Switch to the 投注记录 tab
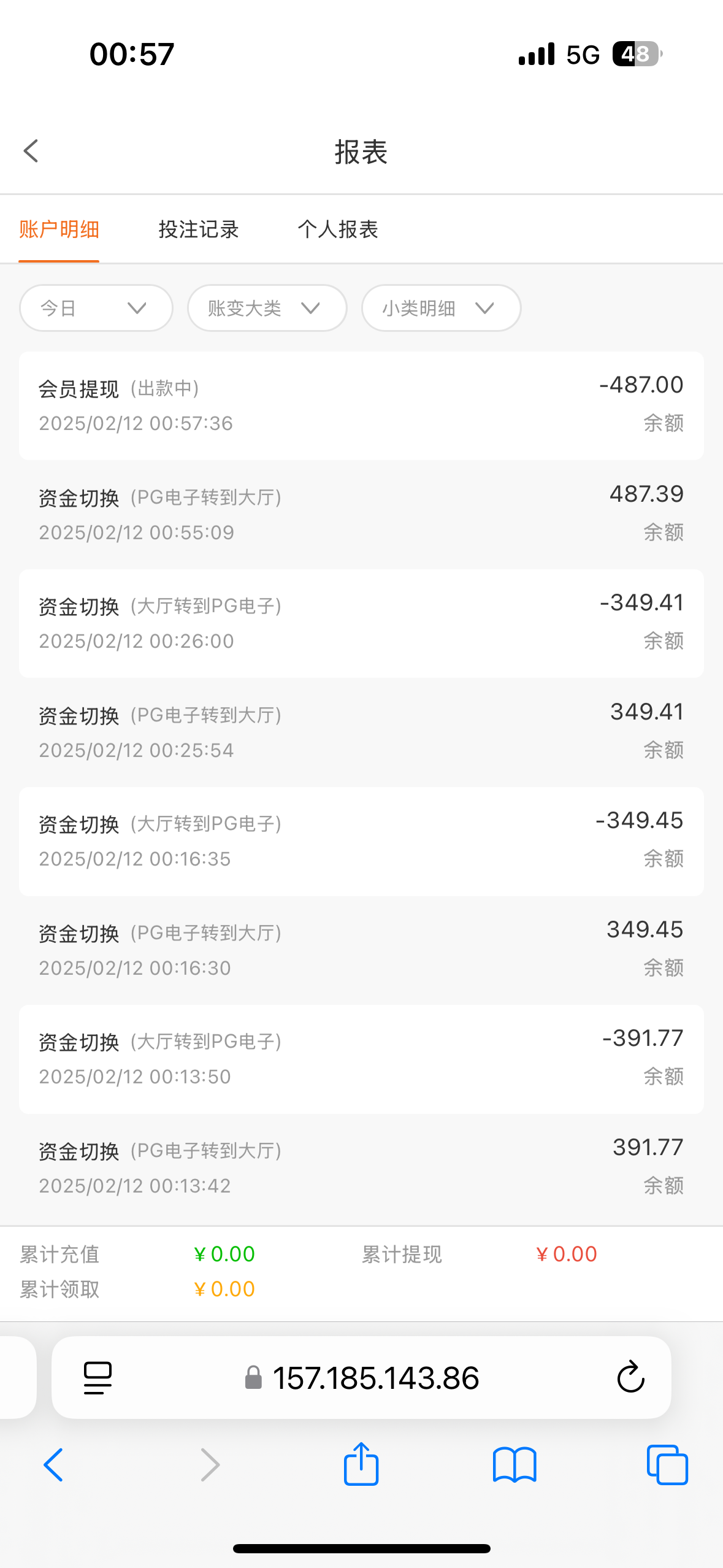The image size is (723, 1568). 198,229
